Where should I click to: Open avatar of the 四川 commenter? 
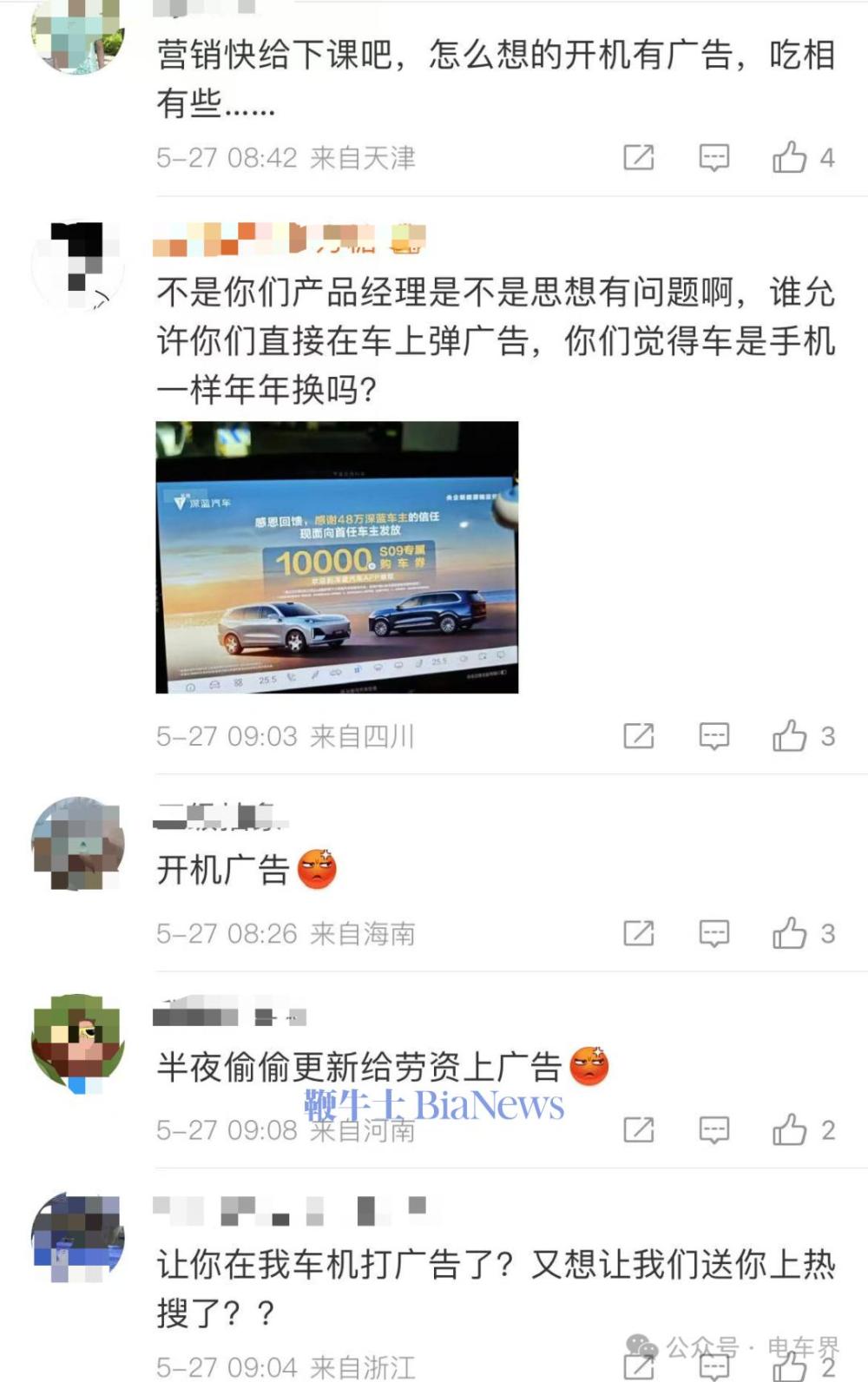click(x=78, y=266)
